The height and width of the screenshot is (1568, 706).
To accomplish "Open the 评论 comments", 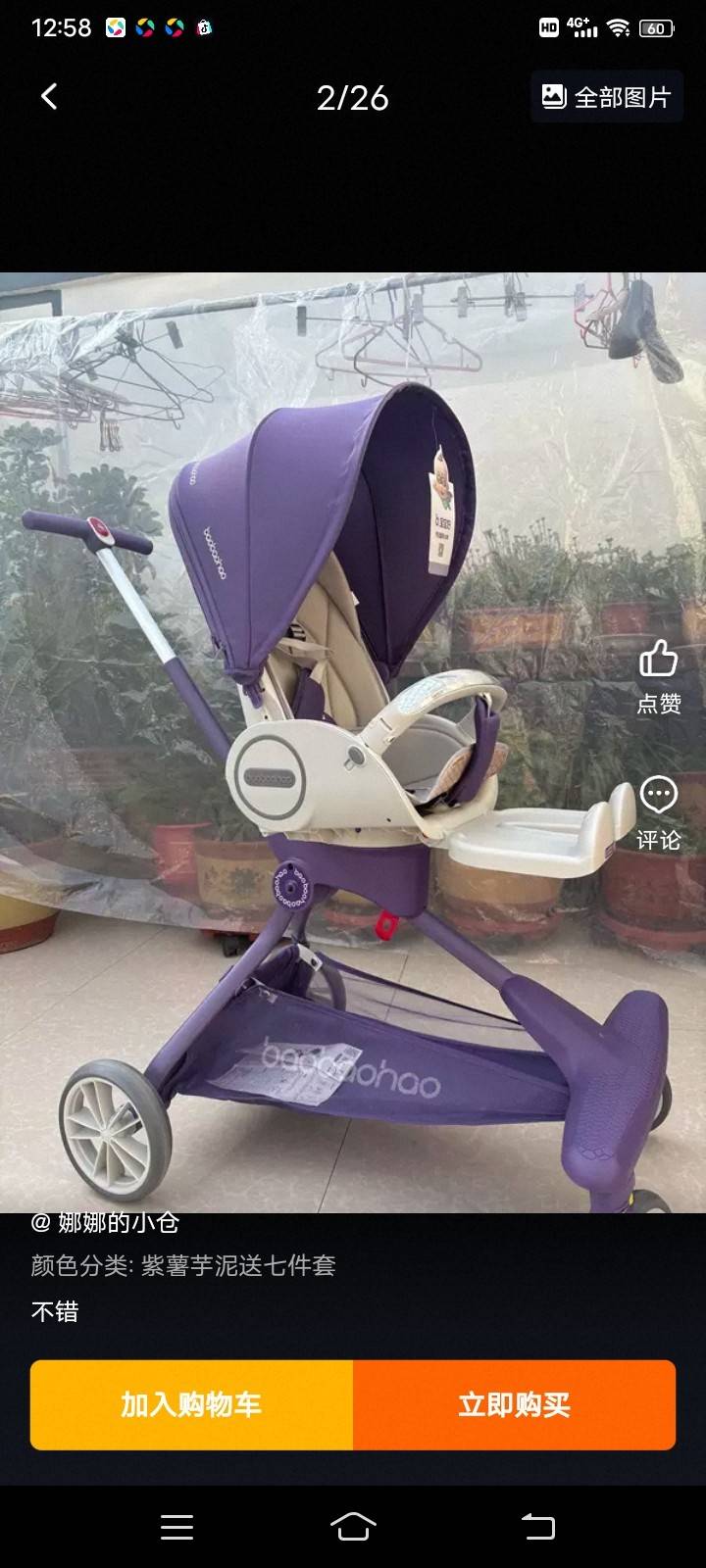I will click(x=658, y=813).
